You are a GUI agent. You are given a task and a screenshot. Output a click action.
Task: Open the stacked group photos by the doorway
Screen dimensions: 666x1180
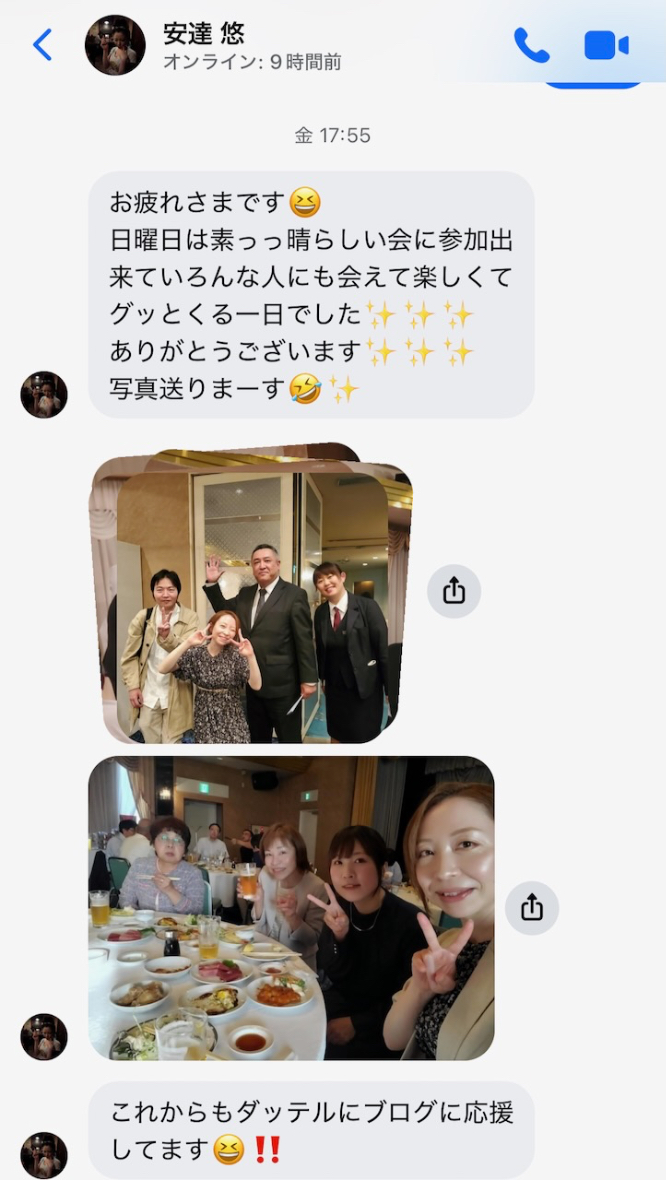click(251, 593)
